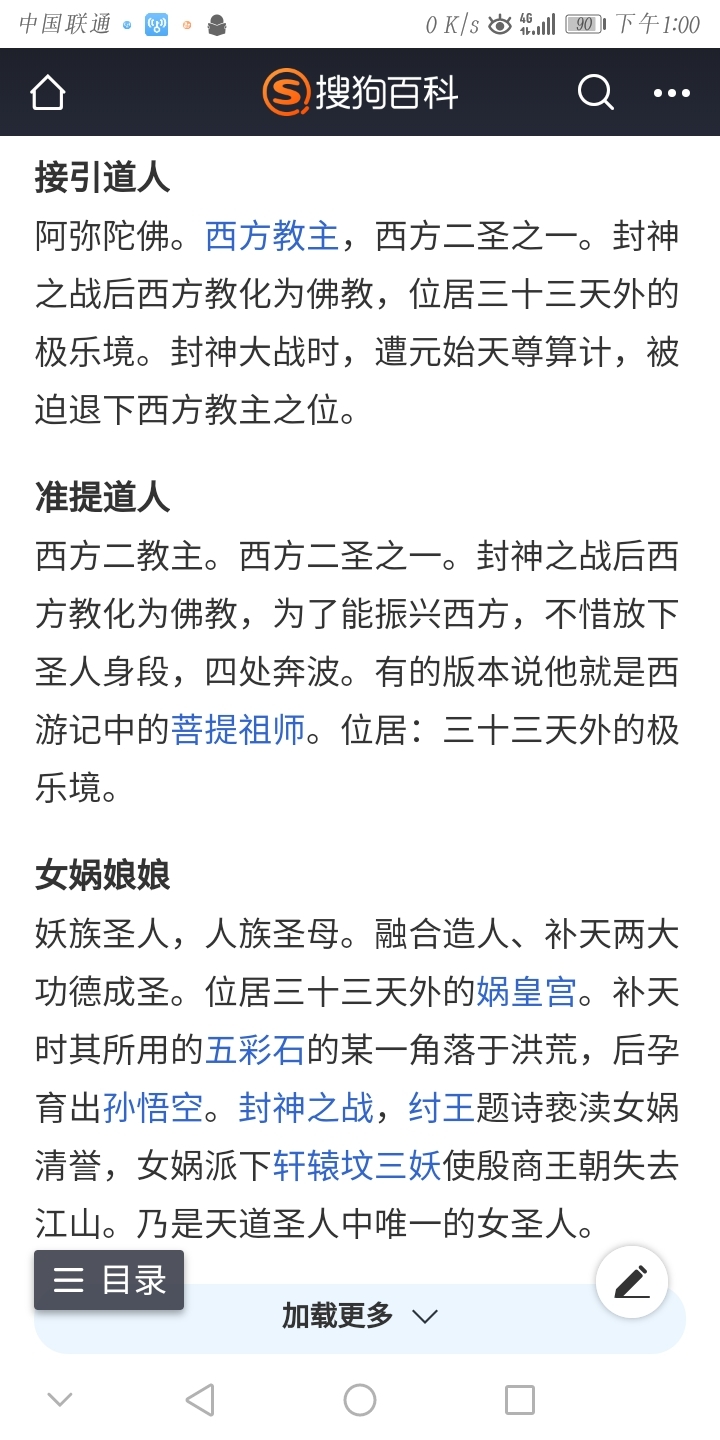
Task: Open the 娲皇宫 link
Action: [526, 992]
